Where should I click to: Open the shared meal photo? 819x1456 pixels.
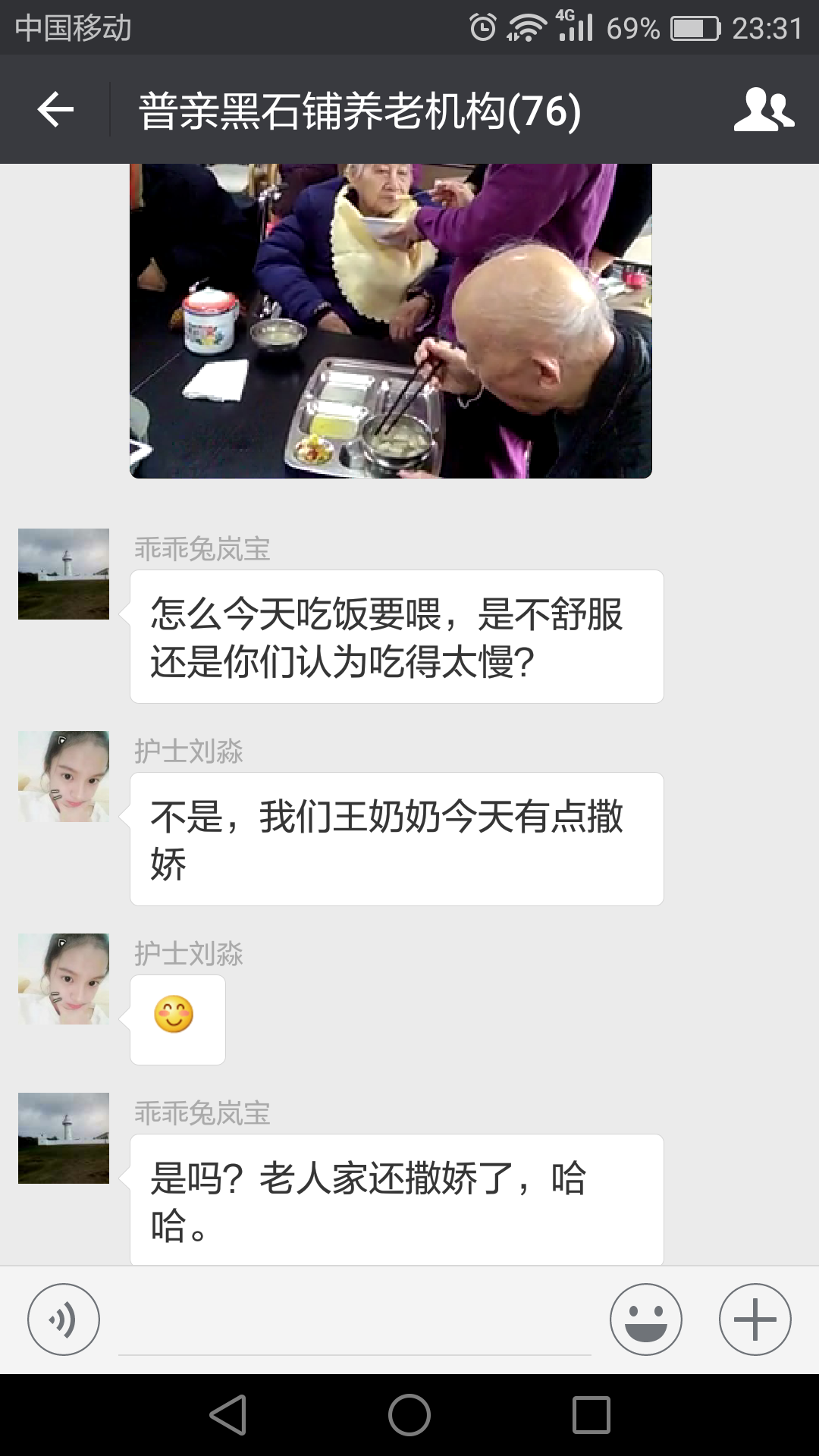click(x=391, y=321)
